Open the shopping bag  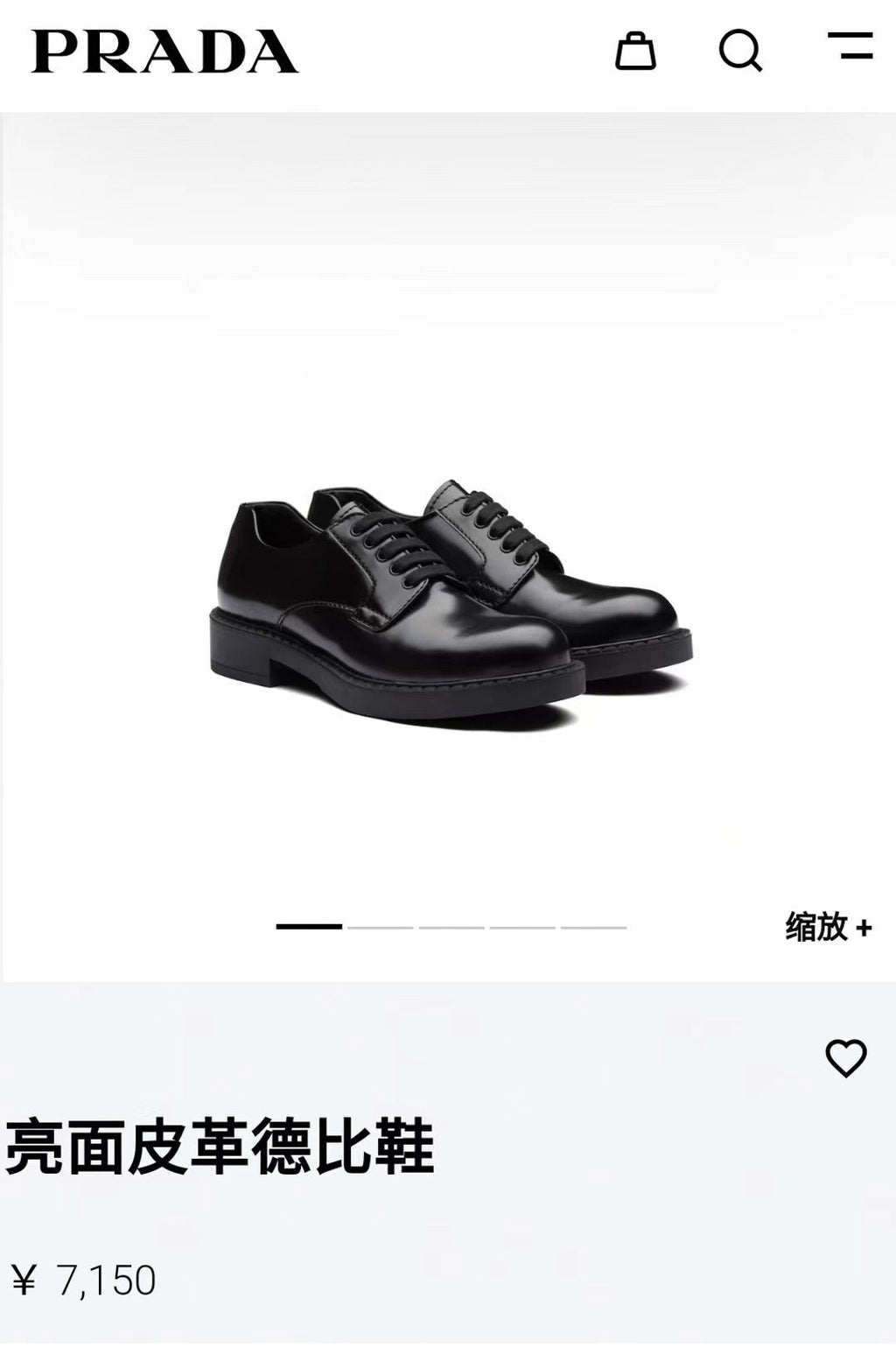pos(635,52)
